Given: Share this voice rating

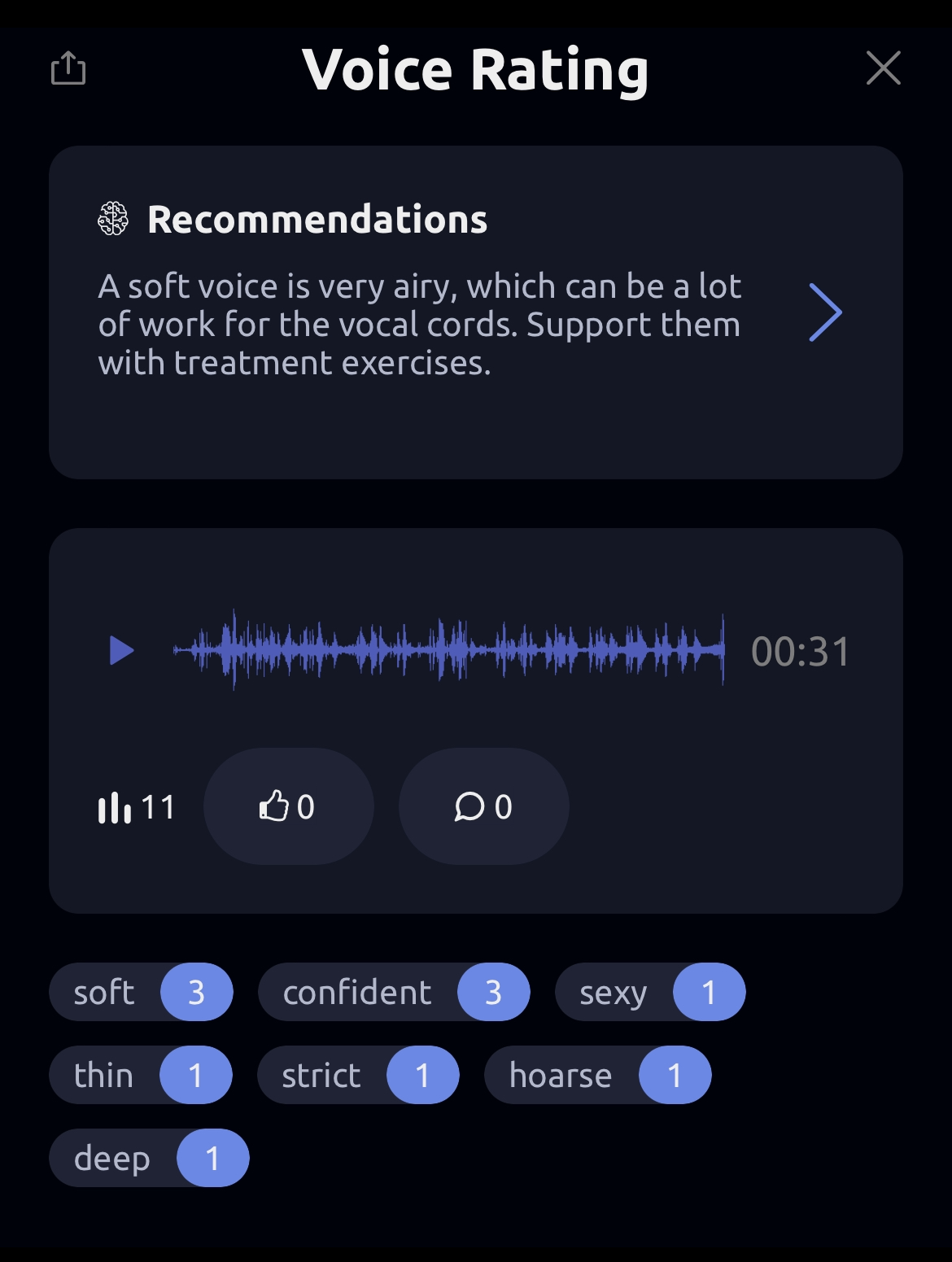Looking at the screenshot, I should 68,68.
